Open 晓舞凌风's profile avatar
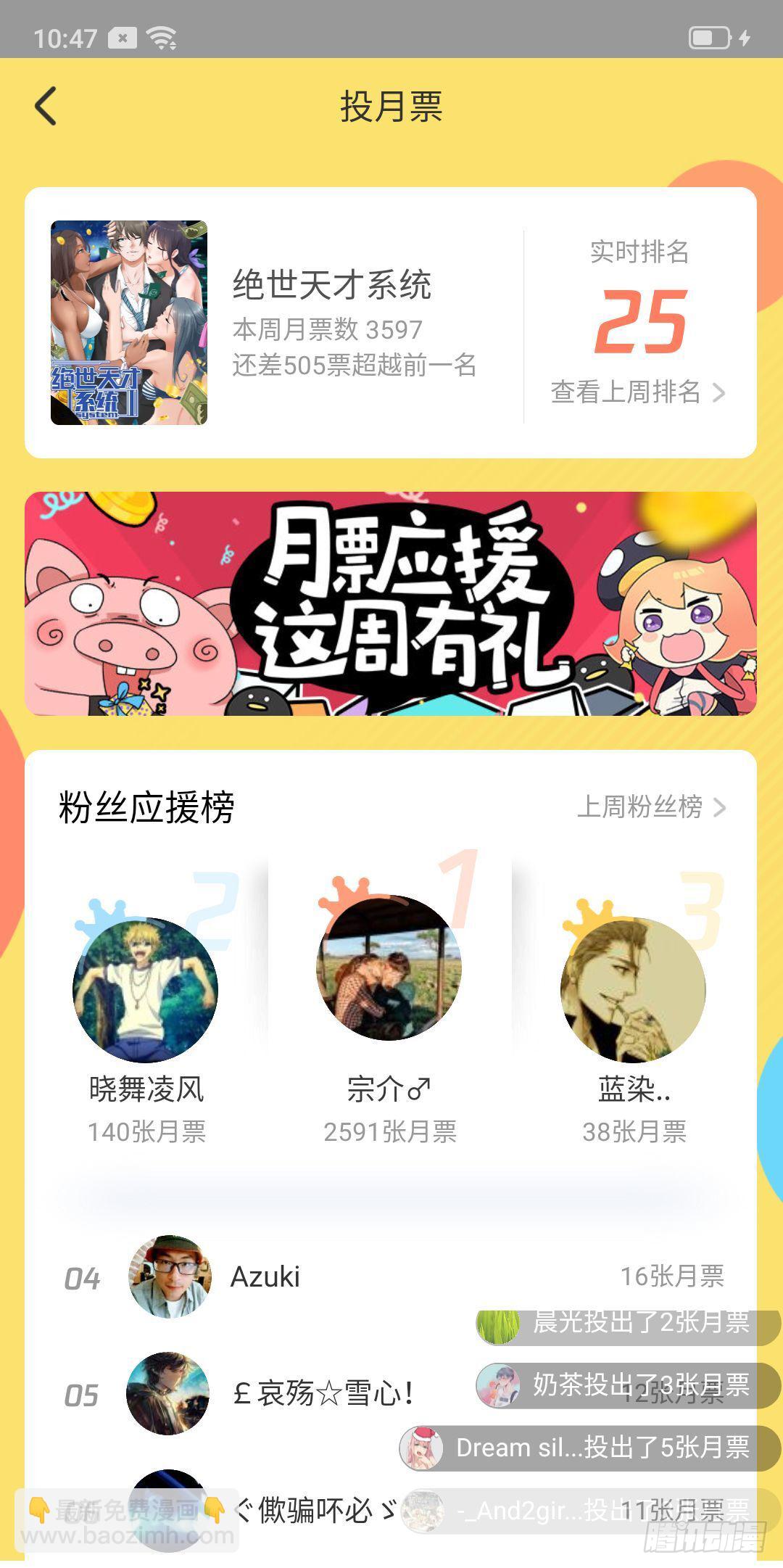Image resolution: width=783 pixels, height=1568 pixels. (x=145, y=990)
